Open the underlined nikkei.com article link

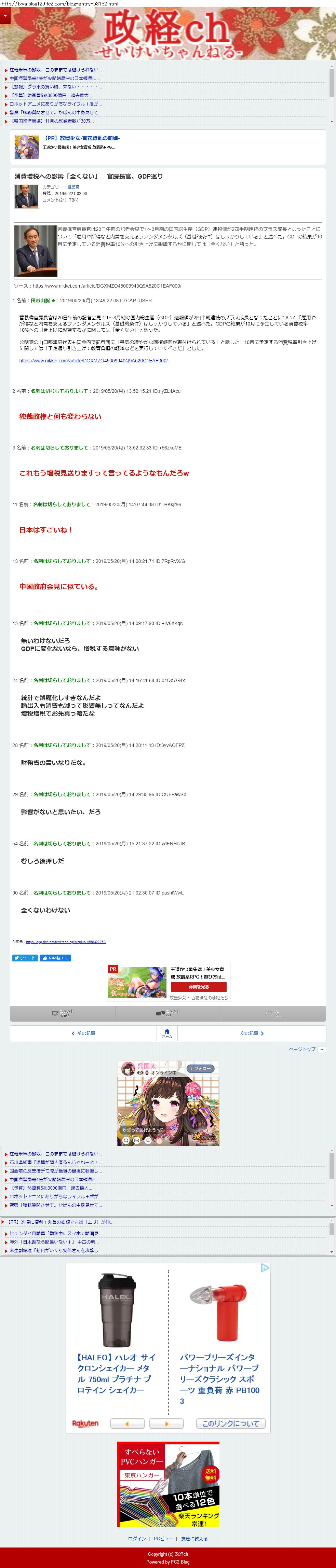pyautogui.click(x=93, y=360)
